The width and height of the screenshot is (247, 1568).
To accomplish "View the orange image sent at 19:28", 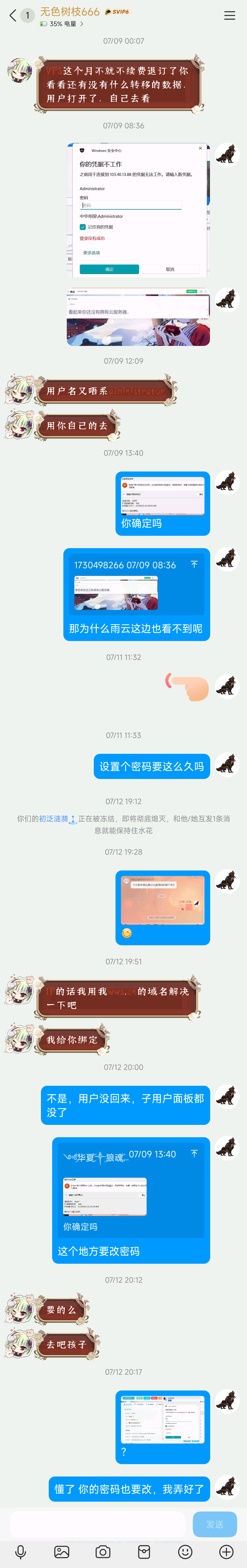I will [x=162, y=898].
